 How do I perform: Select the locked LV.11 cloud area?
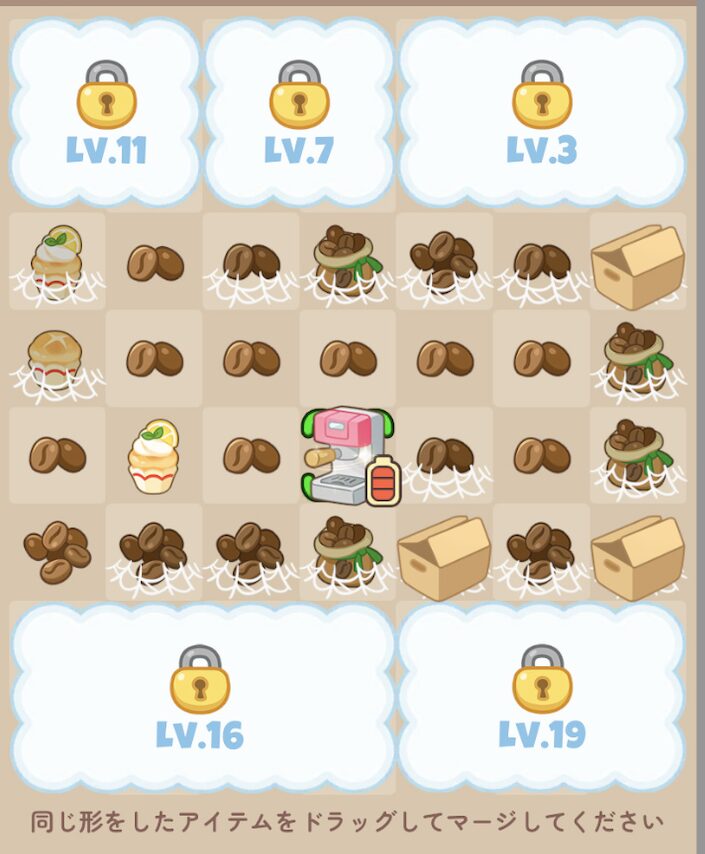coord(106,113)
